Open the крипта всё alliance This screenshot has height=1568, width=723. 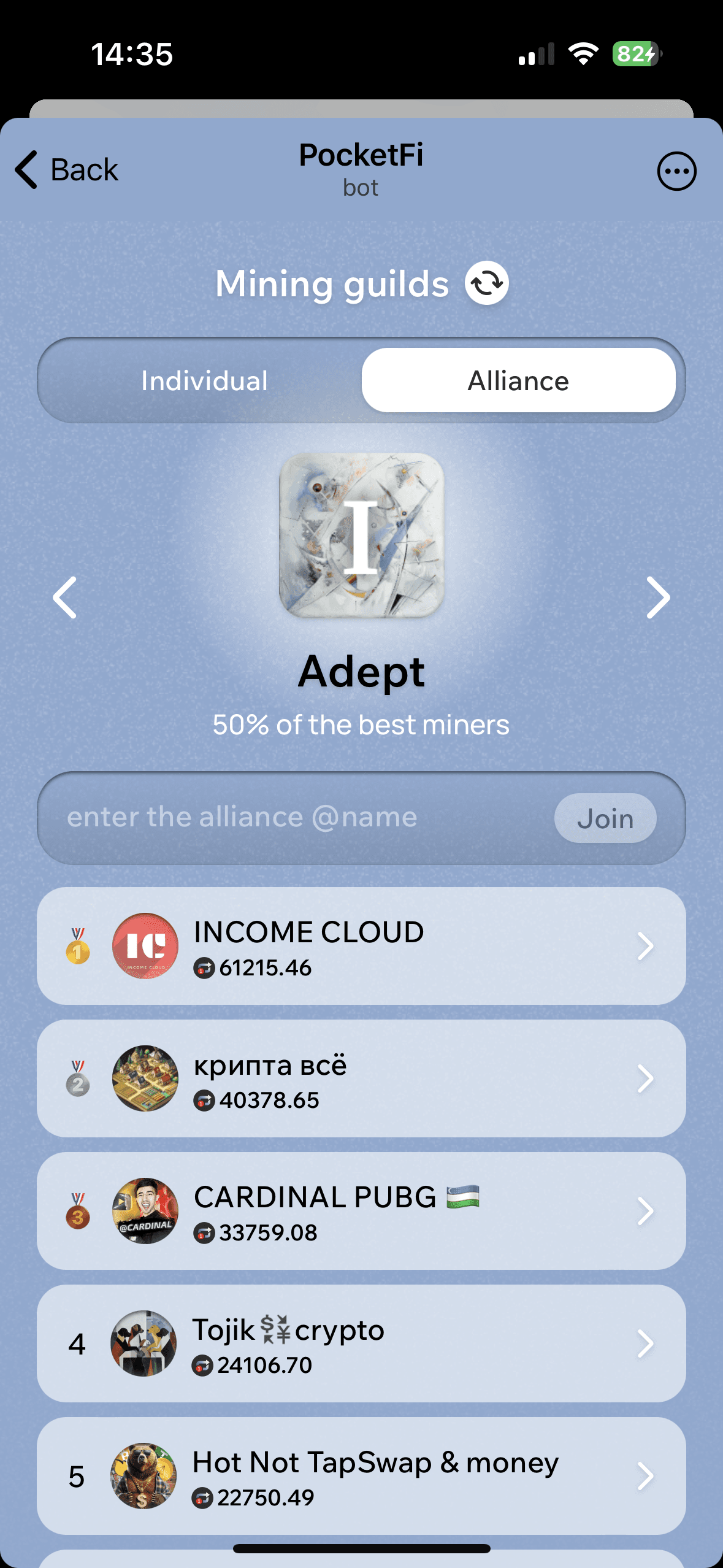coord(361,1078)
